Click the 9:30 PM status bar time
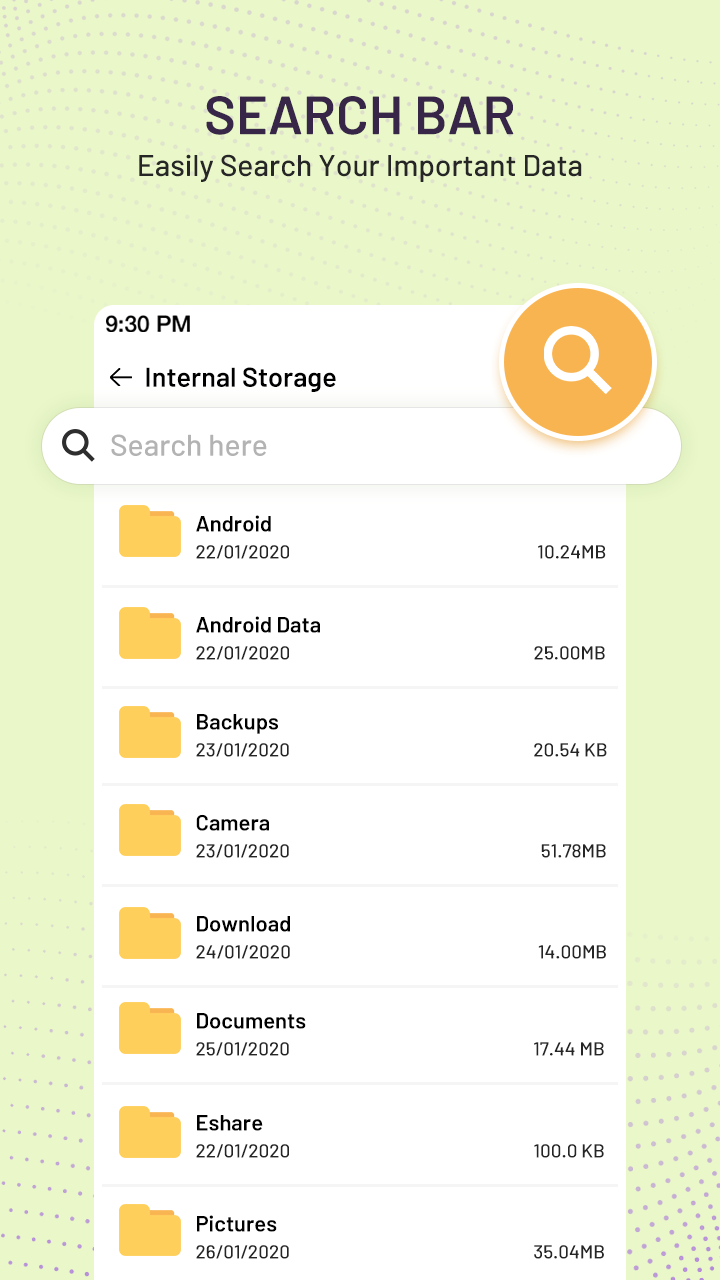This screenshot has height=1280, width=720. 147,324
